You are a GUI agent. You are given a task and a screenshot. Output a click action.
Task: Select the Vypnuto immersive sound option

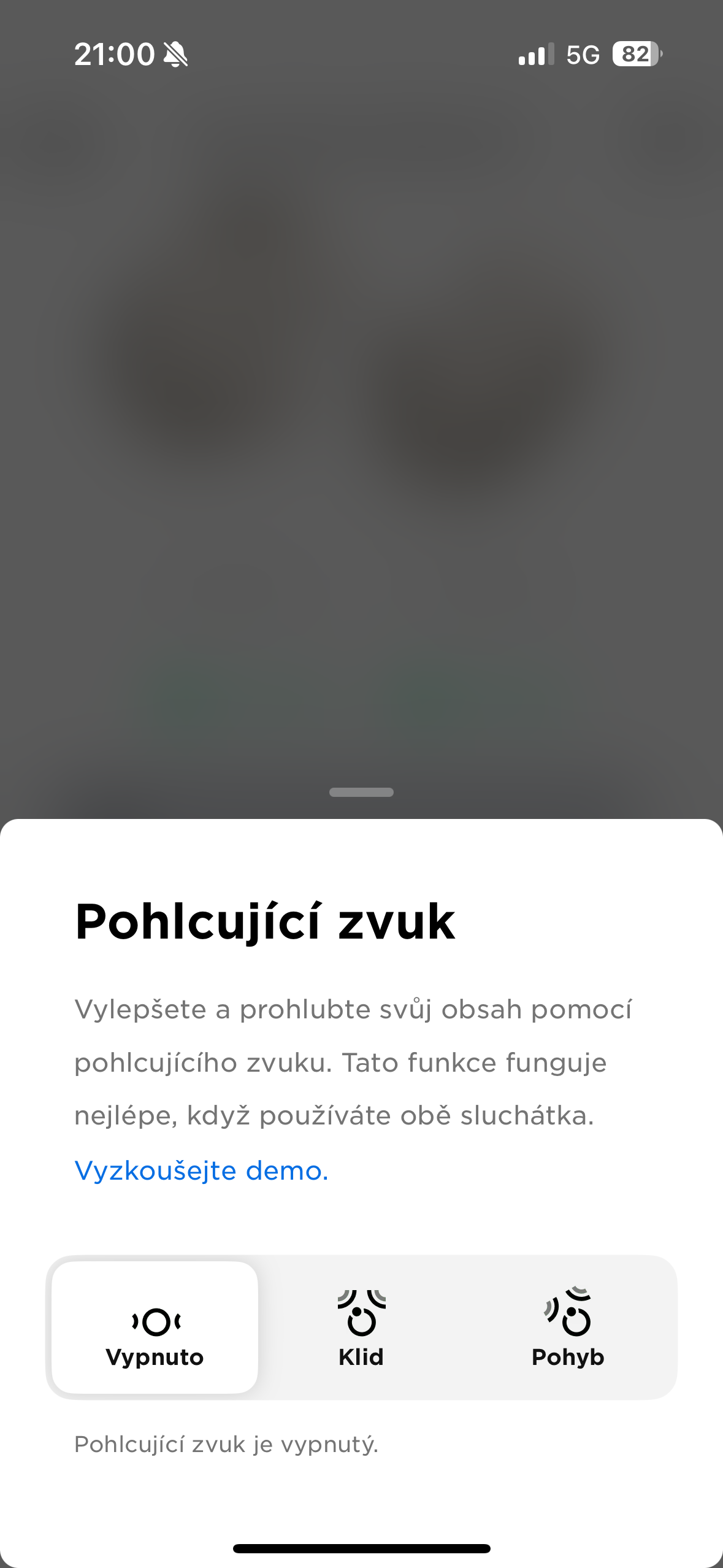155,1328
